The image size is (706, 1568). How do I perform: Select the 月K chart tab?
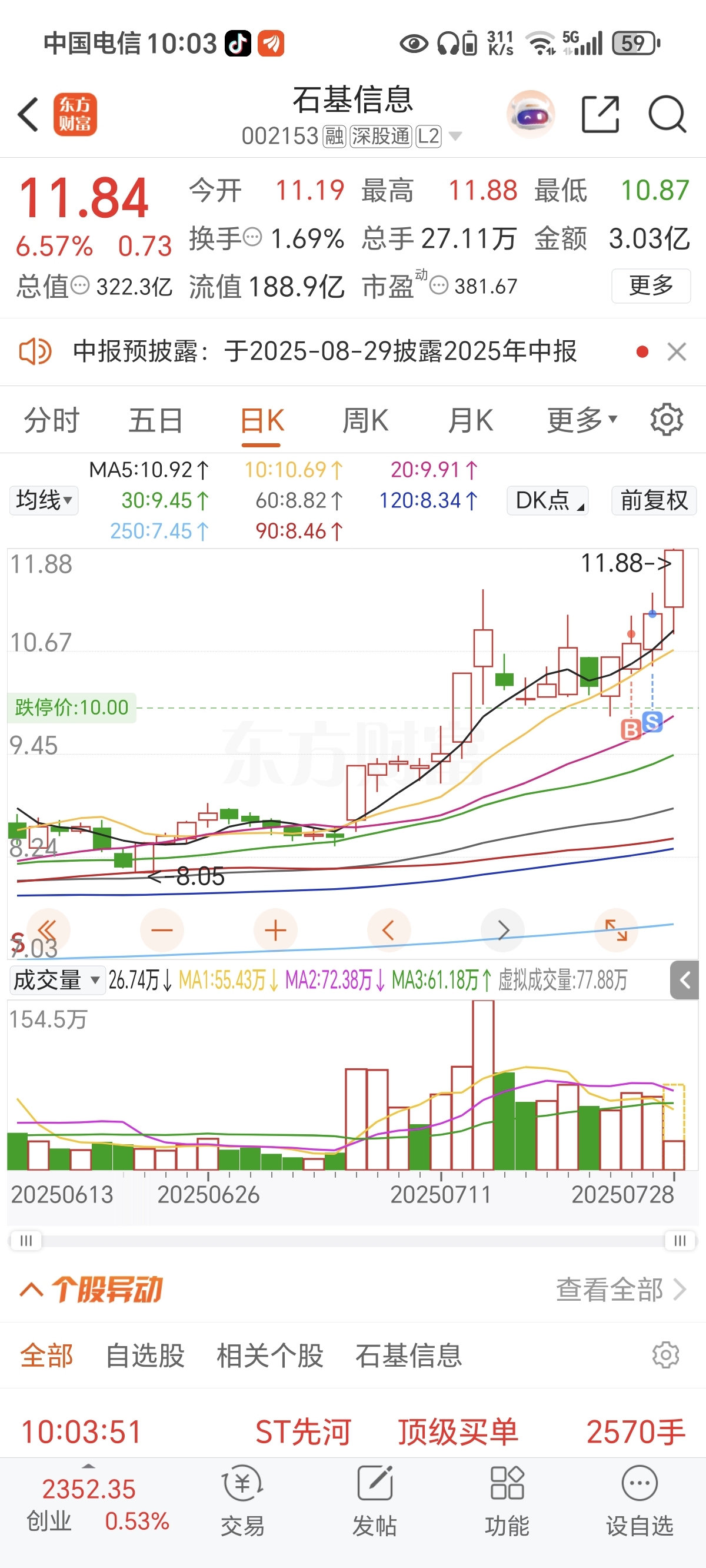coord(471,421)
